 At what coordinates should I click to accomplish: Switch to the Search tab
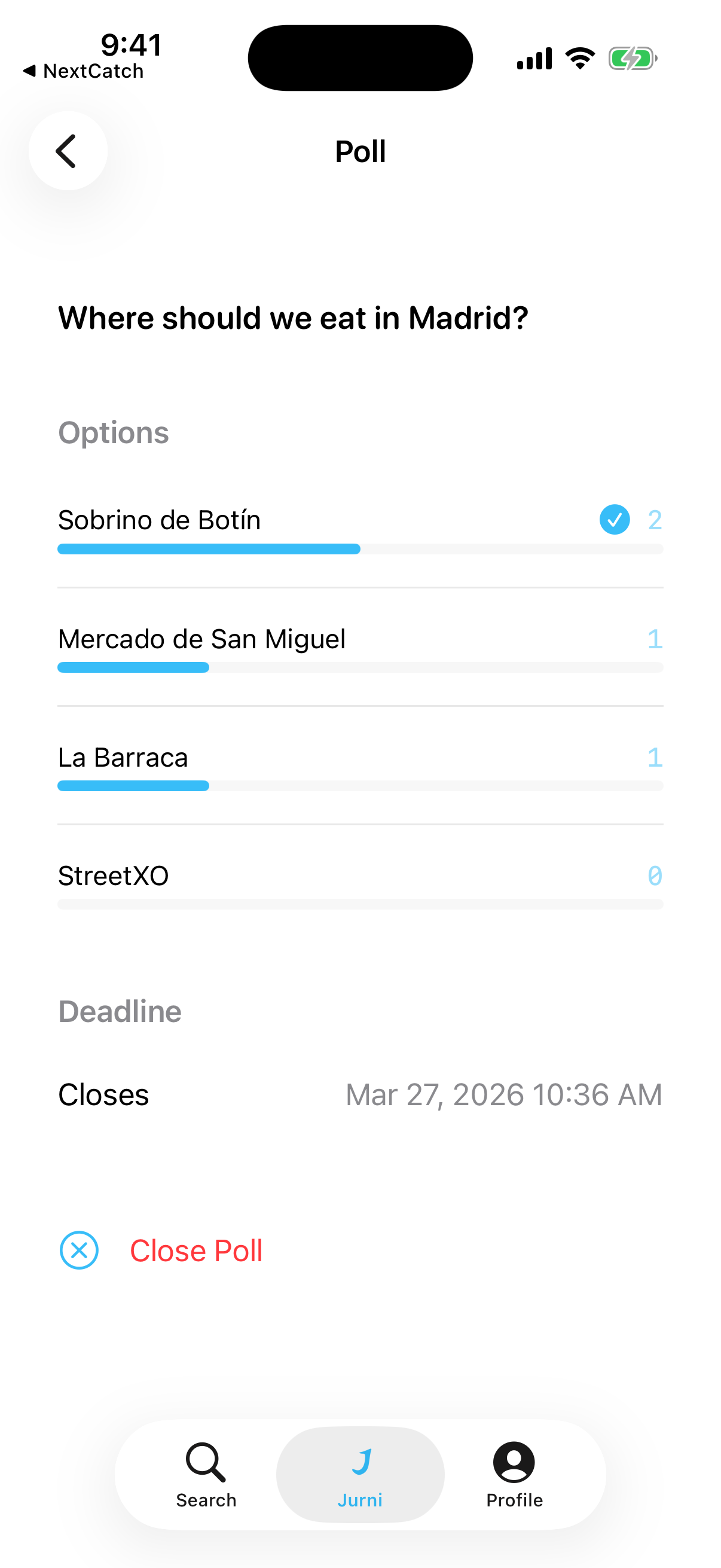click(206, 1474)
